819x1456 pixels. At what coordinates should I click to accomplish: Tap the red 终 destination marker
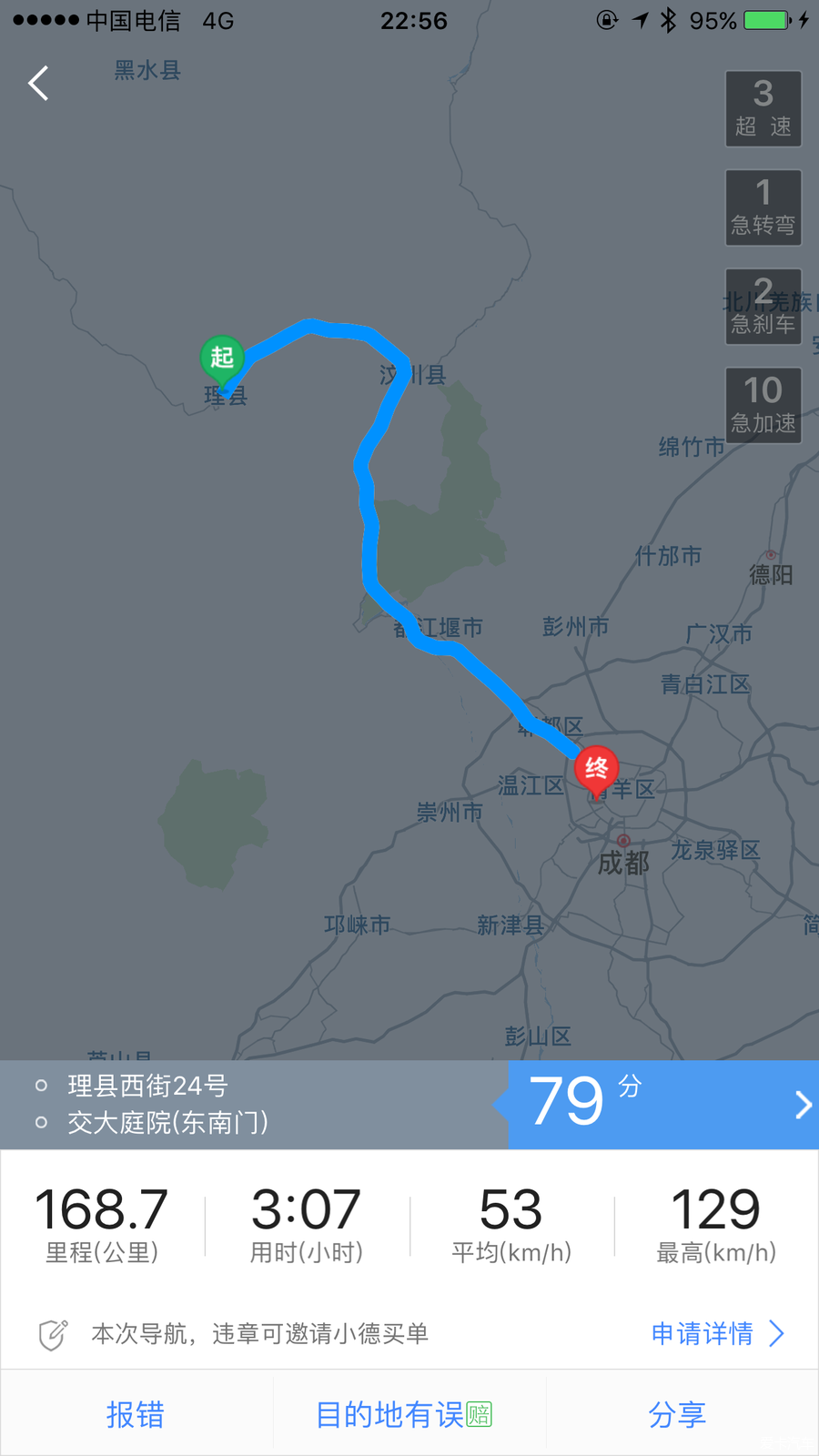tap(596, 770)
